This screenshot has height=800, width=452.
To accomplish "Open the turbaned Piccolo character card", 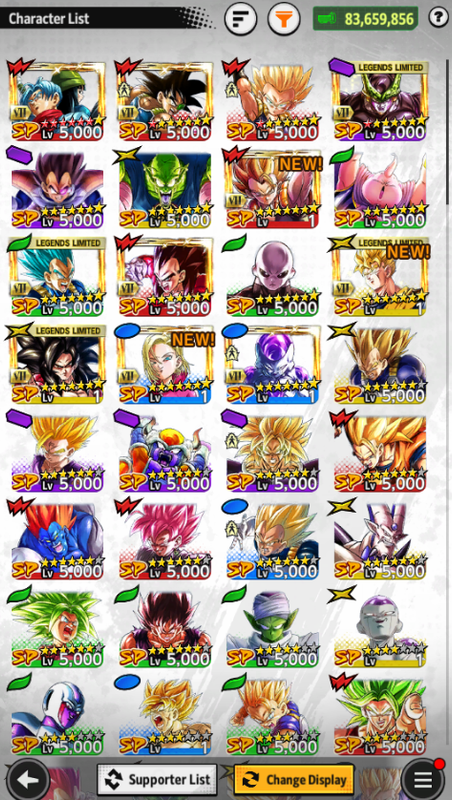I will point(272,627).
